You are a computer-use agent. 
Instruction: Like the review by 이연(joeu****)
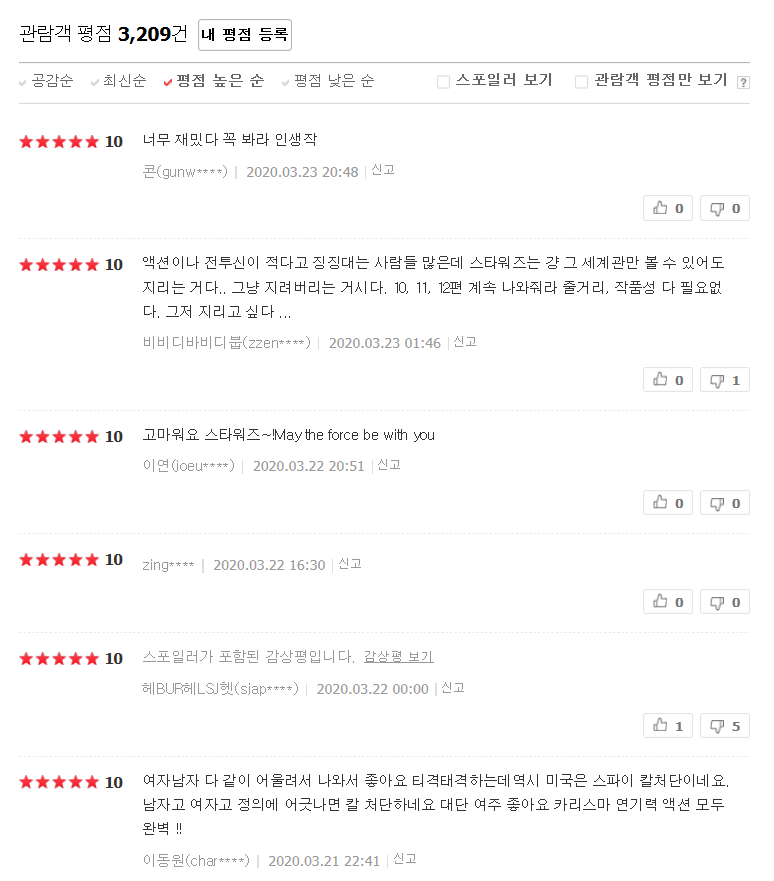[x=668, y=503]
